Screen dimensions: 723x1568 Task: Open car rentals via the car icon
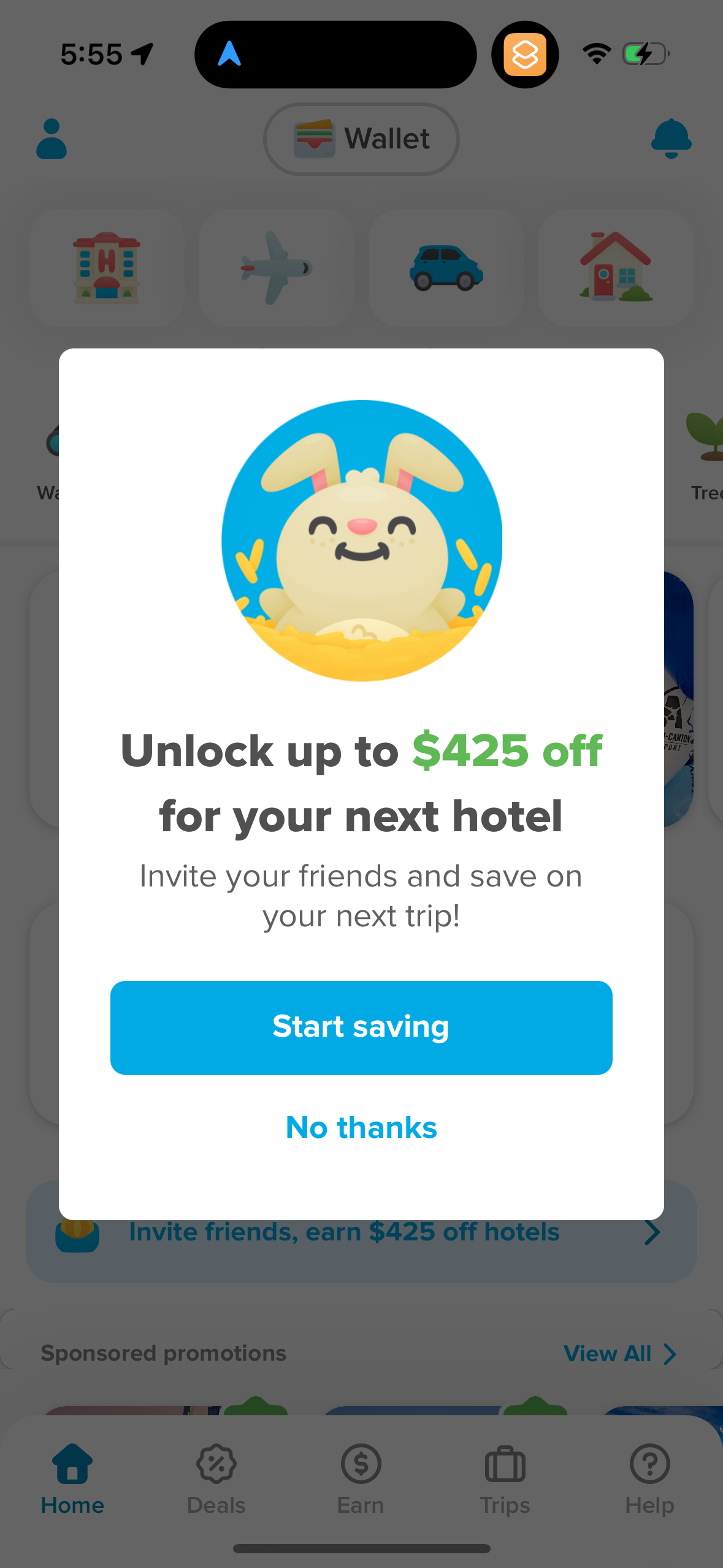tap(446, 266)
